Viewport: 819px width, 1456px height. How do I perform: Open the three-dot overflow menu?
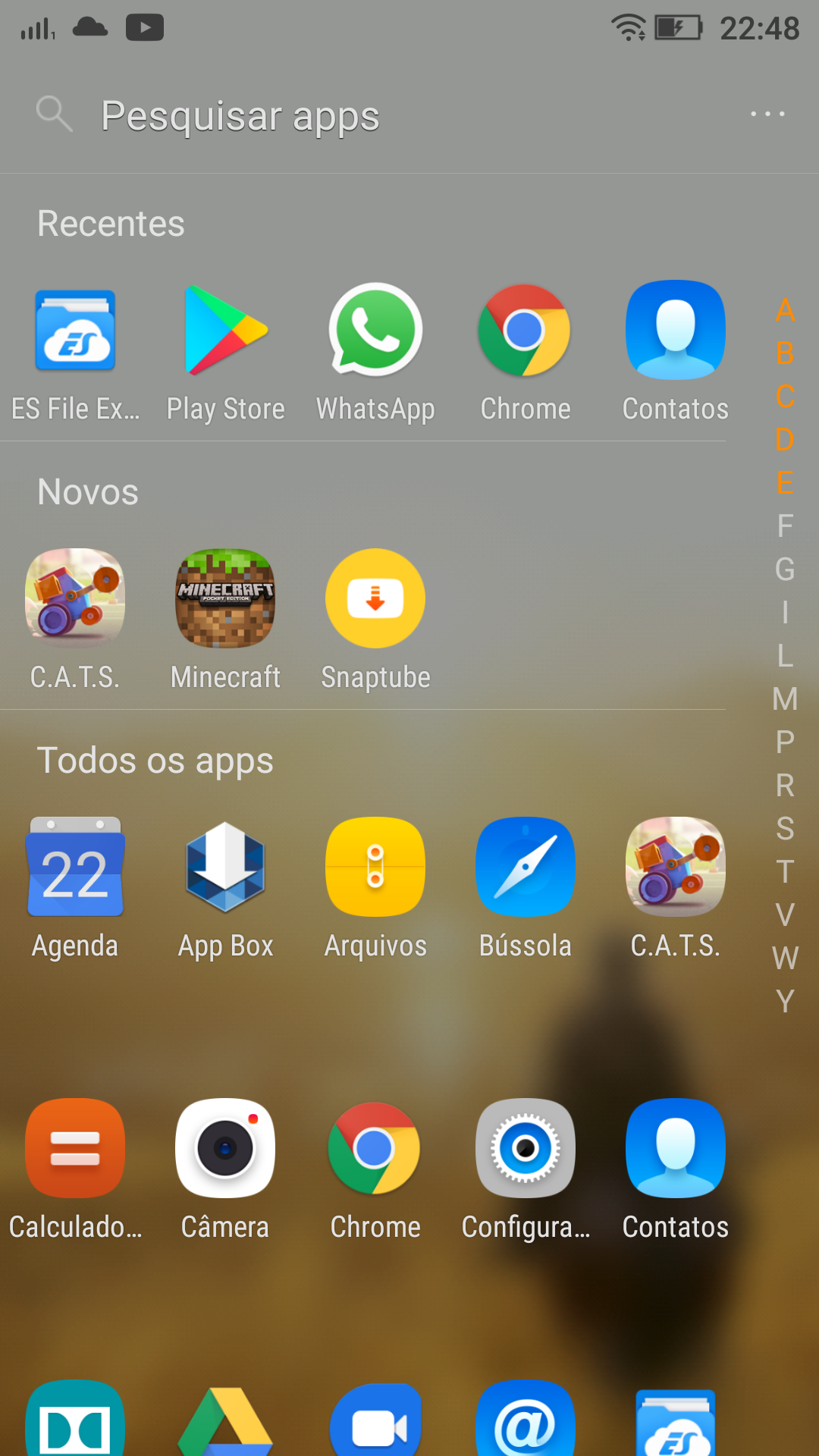[767, 115]
